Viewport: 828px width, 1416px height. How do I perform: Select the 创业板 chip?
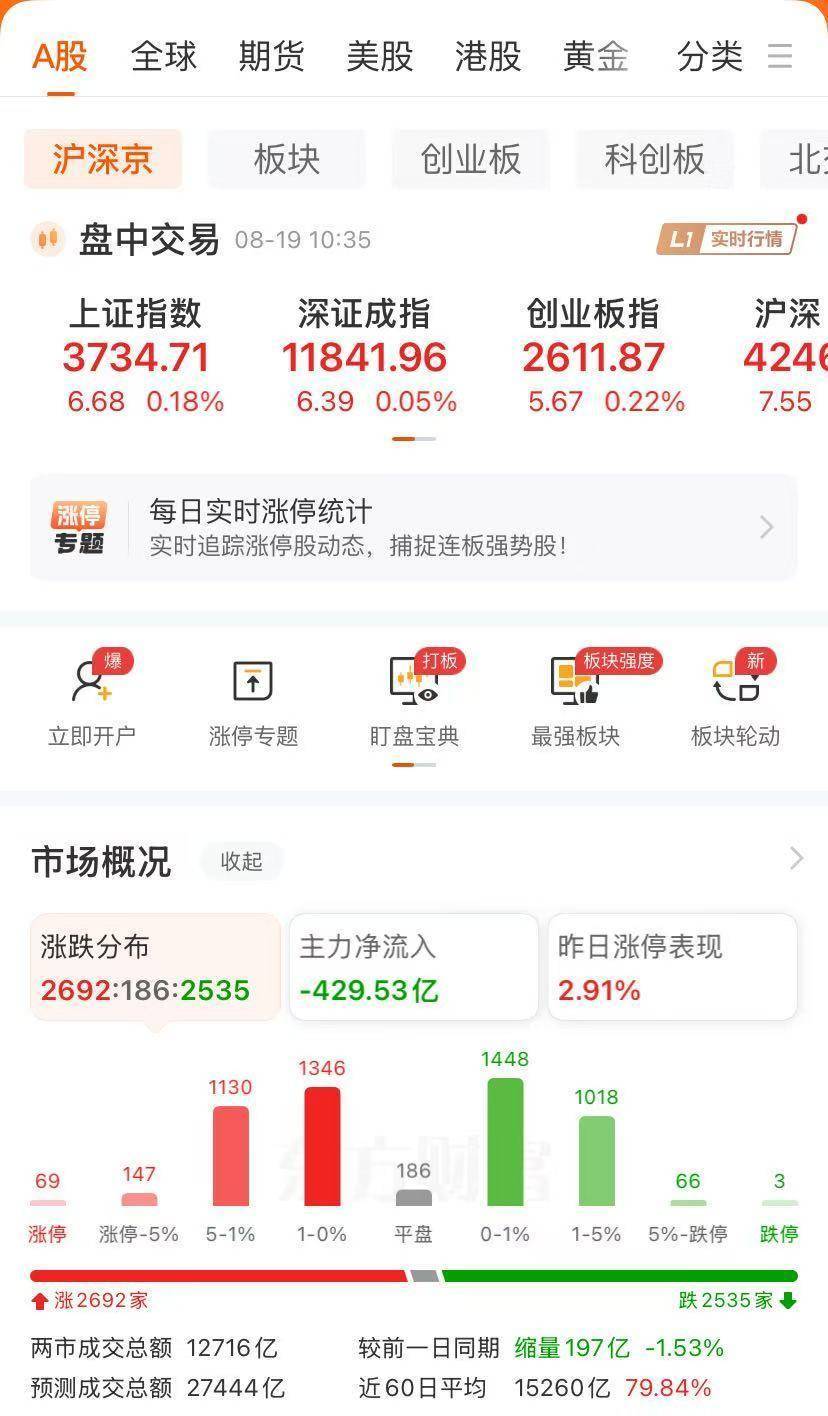point(471,159)
